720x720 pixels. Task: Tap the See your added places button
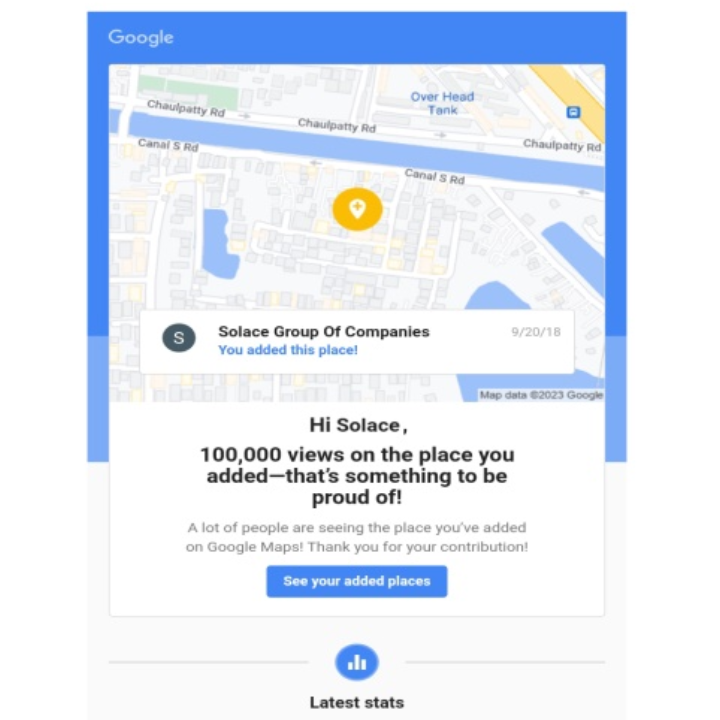[x=356, y=581]
